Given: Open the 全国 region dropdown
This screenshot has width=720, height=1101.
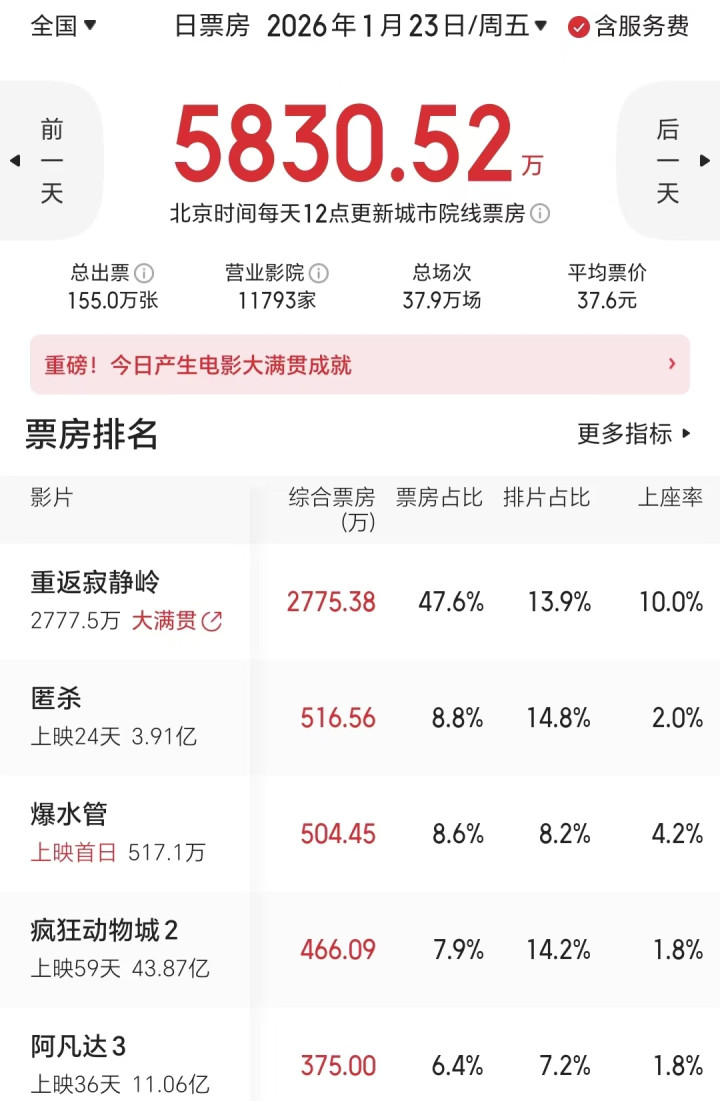Looking at the screenshot, I should coord(63,26).
